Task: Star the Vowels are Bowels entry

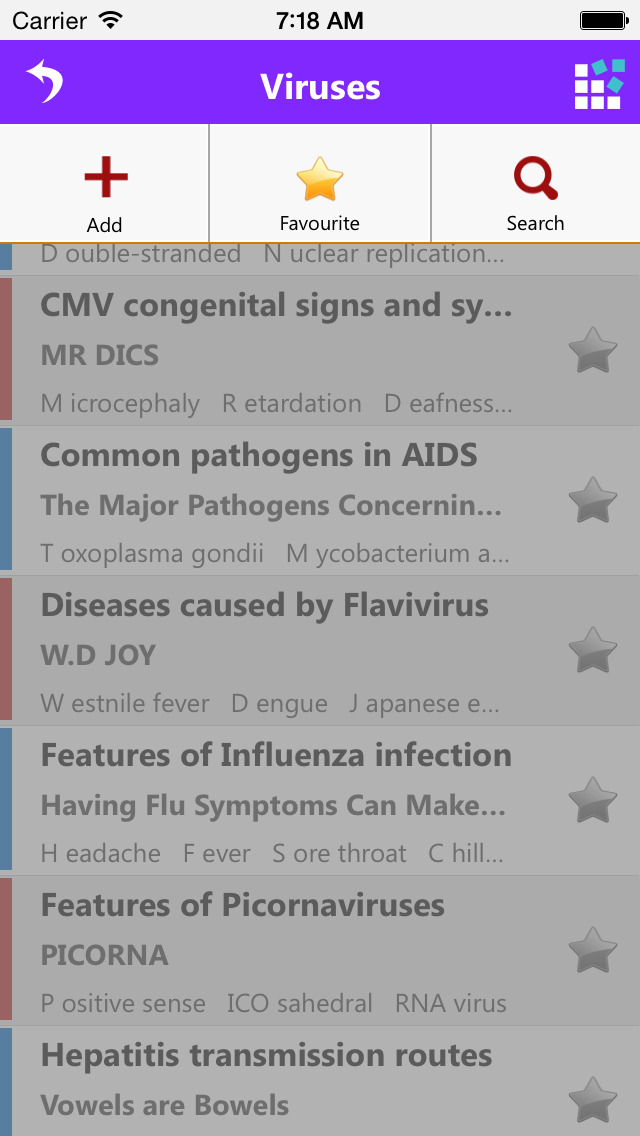Action: 592,1100
